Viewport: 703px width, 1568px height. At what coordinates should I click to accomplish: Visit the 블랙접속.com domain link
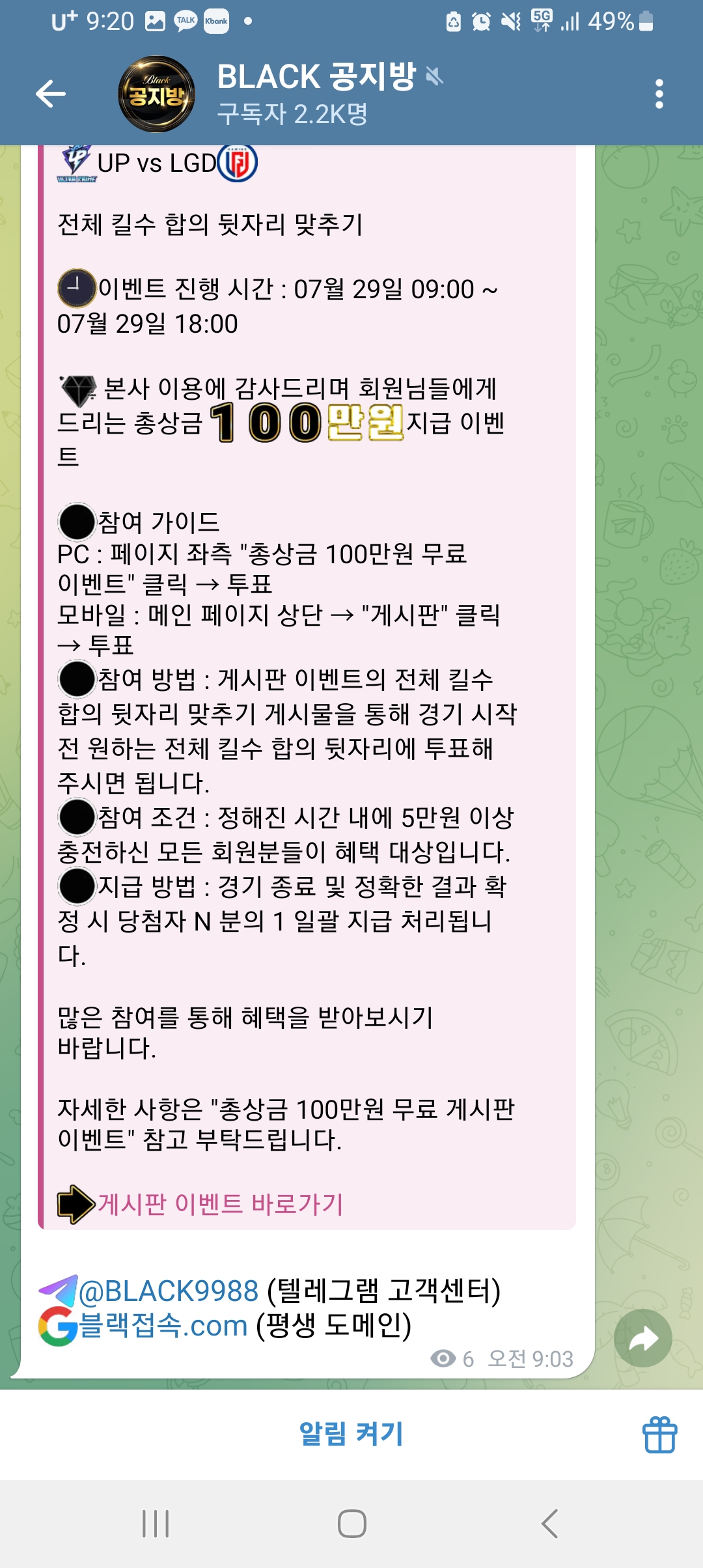tap(163, 1326)
